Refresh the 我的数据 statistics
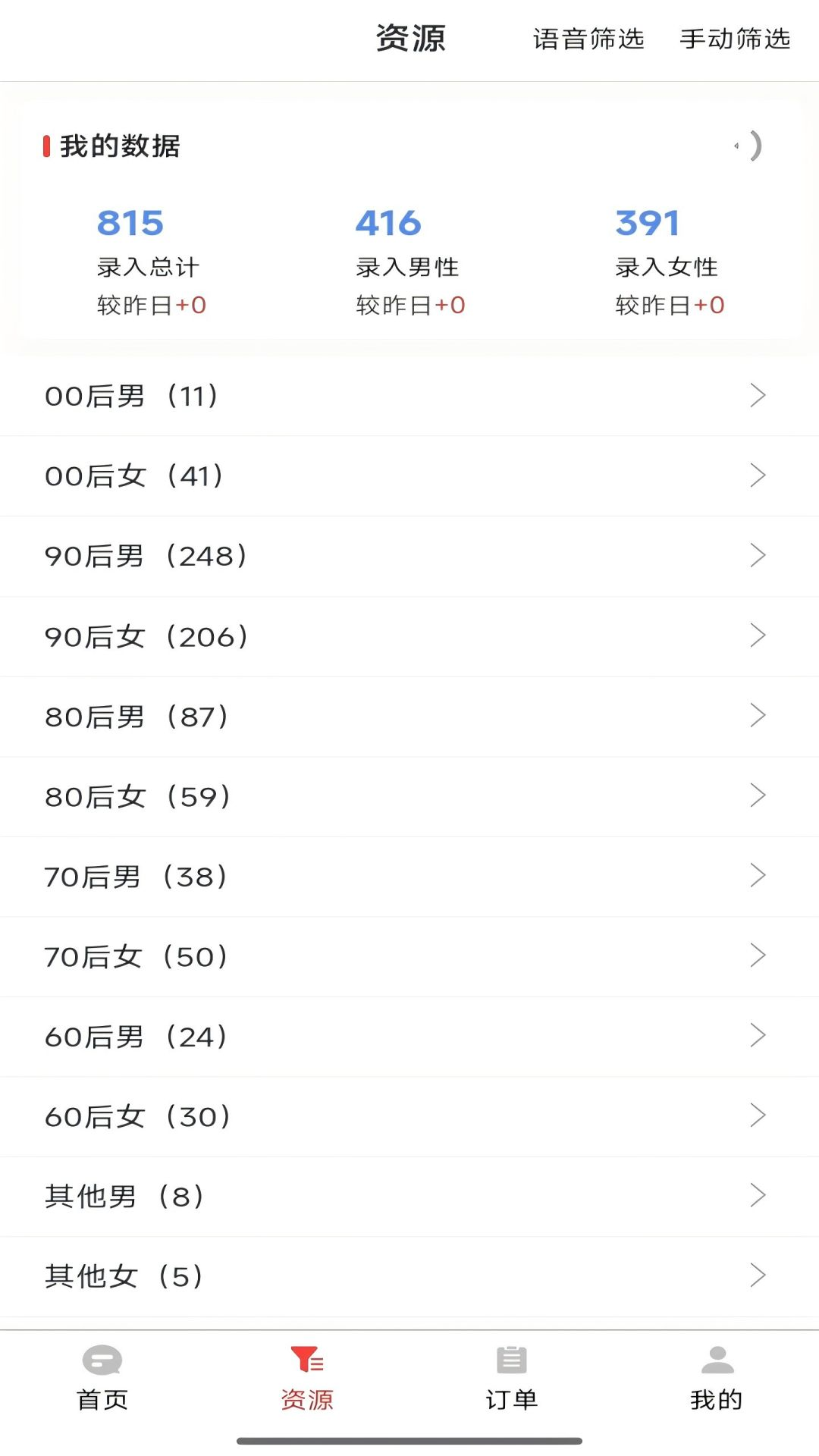This screenshot has width=819, height=1456. click(750, 146)
